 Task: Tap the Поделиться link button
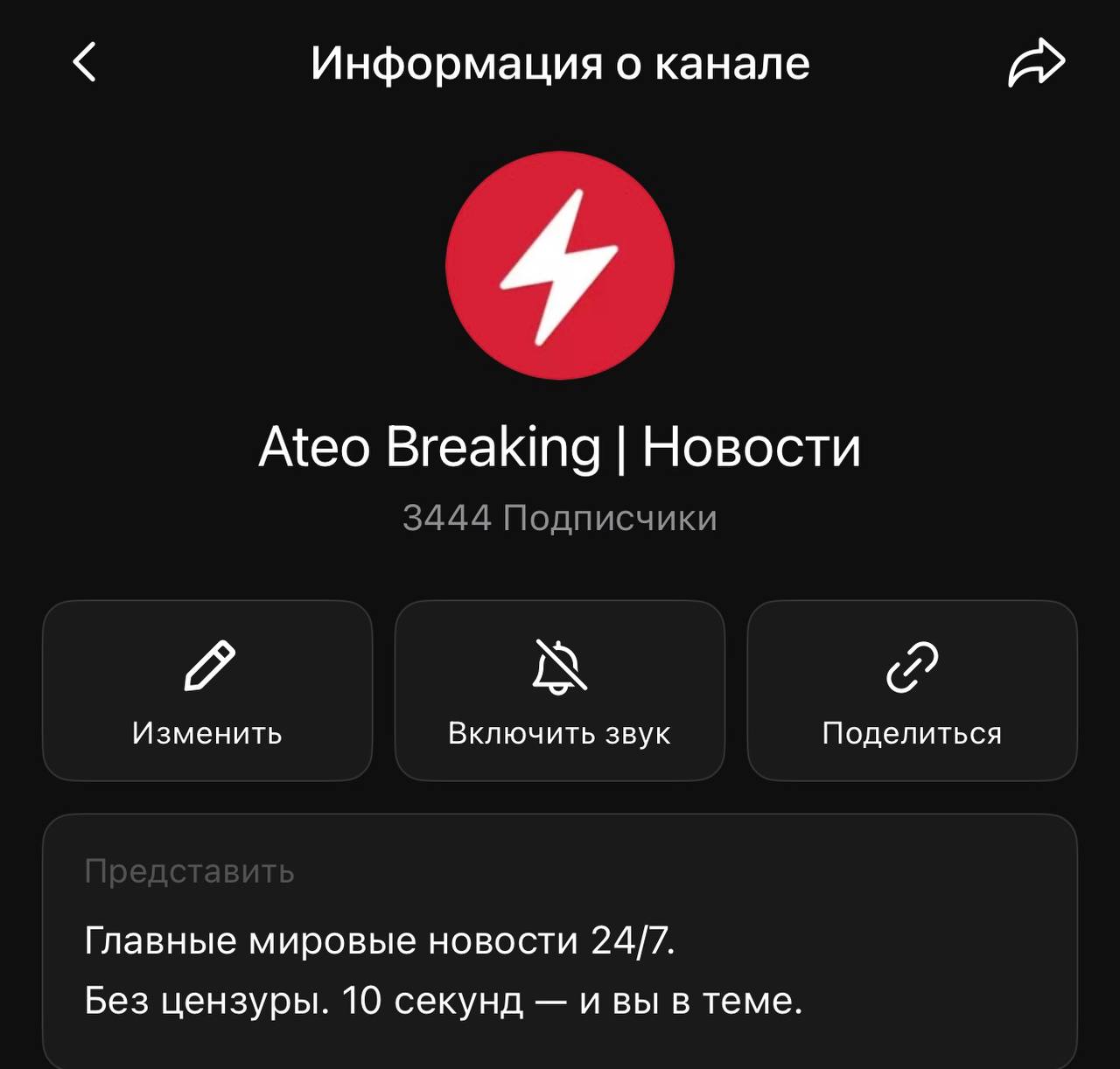click(x=912, y=690)
